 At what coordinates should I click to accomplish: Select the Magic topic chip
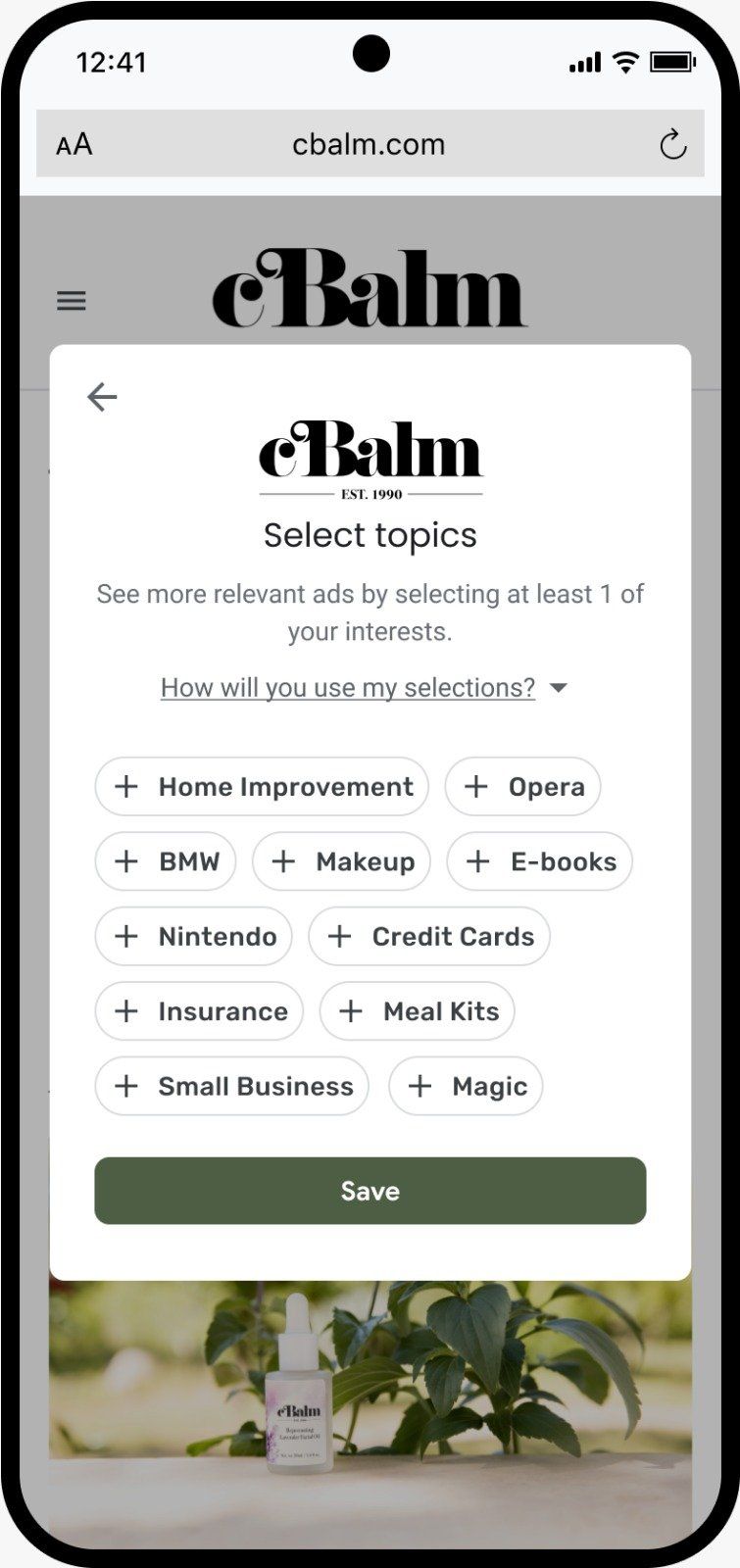tap(466, 1087)
